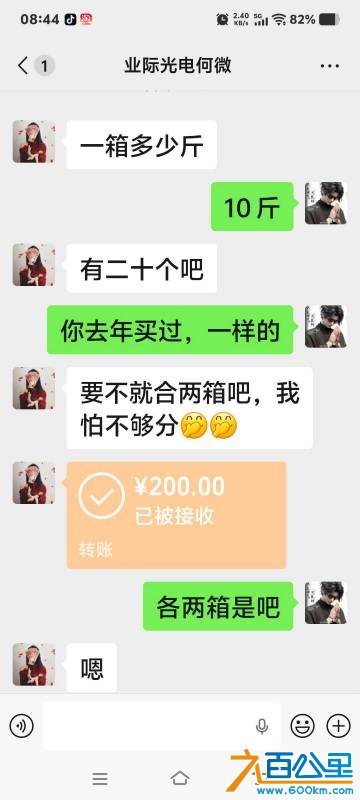This screenshot has height=800, width=360.
Task: Tap the microphone in the input box
Action: click(x=262, y=726)
